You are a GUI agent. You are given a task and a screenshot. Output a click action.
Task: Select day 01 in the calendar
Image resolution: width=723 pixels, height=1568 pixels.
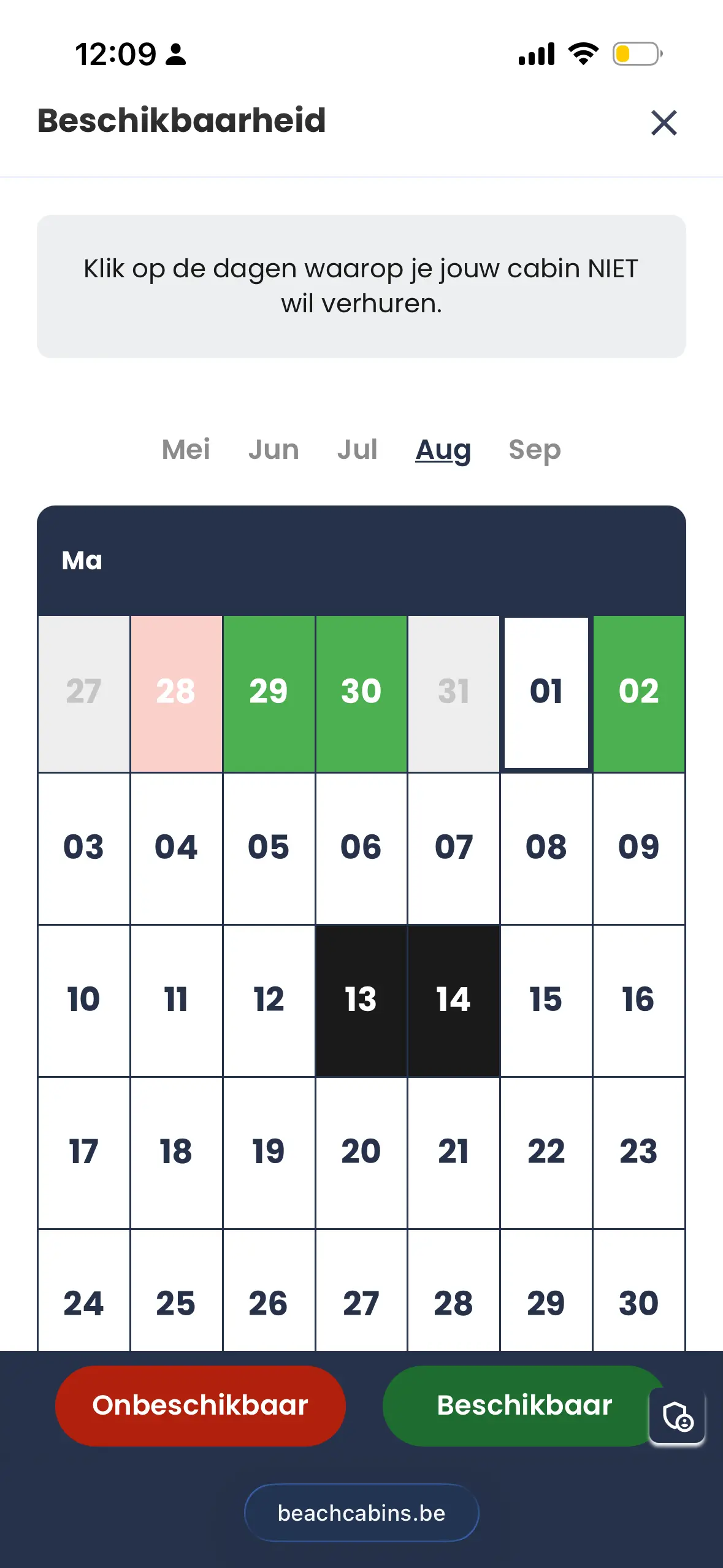[546, 693]
